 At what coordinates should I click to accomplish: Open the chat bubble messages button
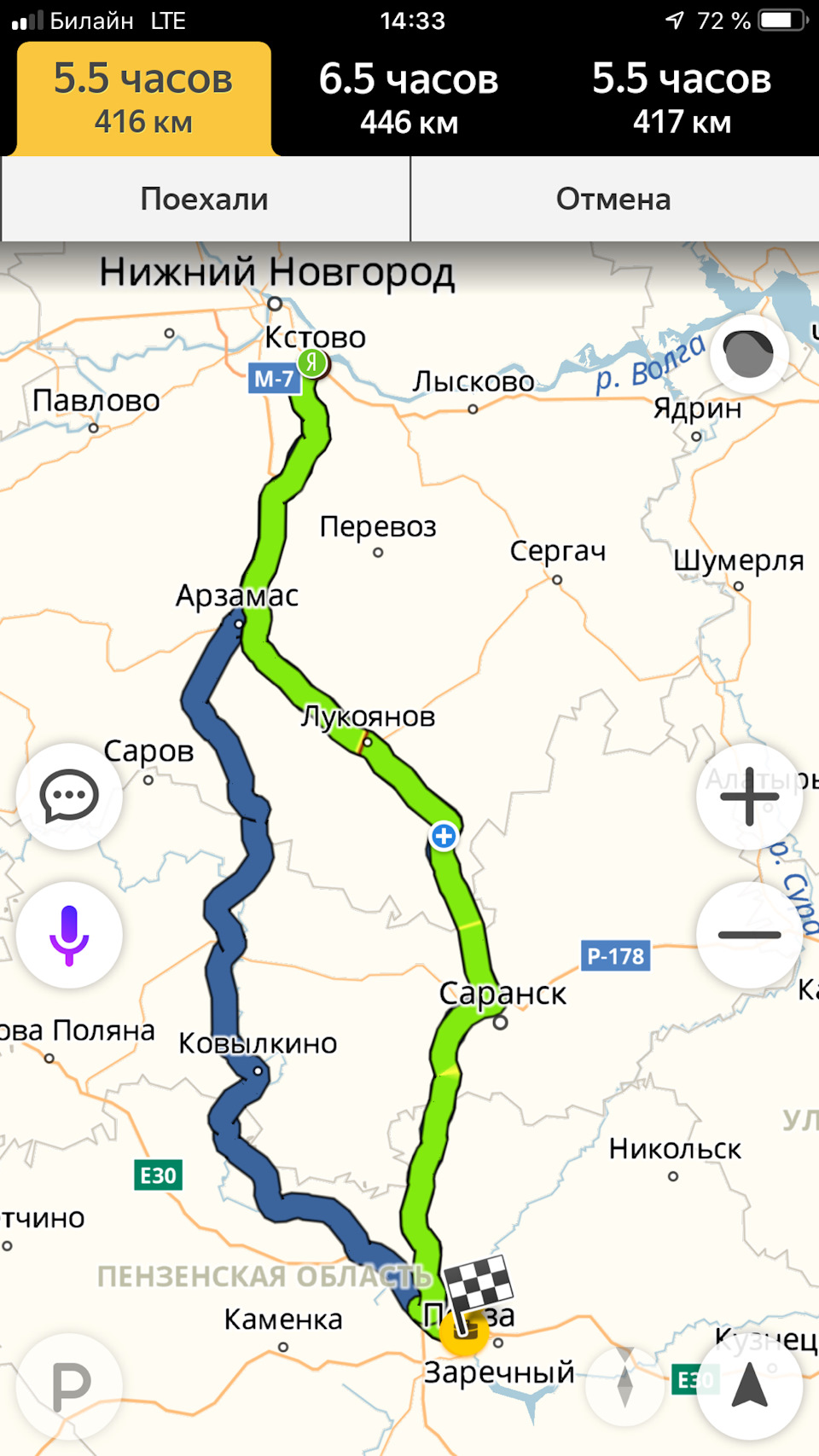(69, 796)
